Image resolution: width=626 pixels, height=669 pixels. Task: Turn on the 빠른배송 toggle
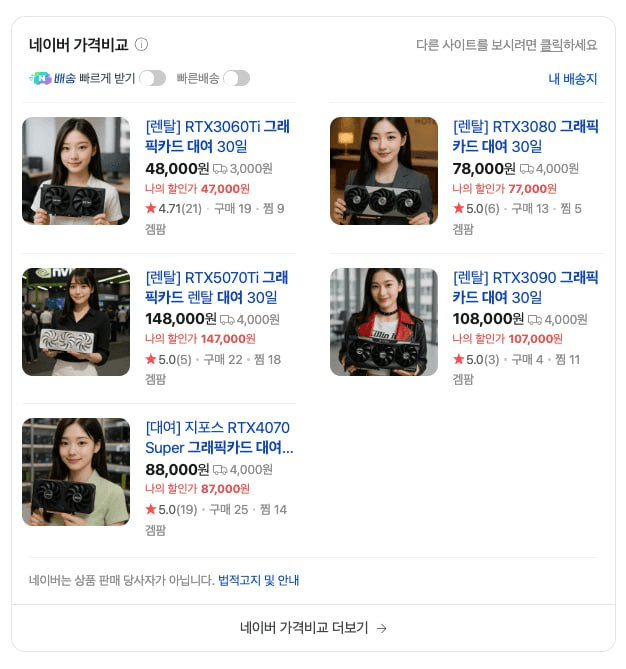[236, 78]
